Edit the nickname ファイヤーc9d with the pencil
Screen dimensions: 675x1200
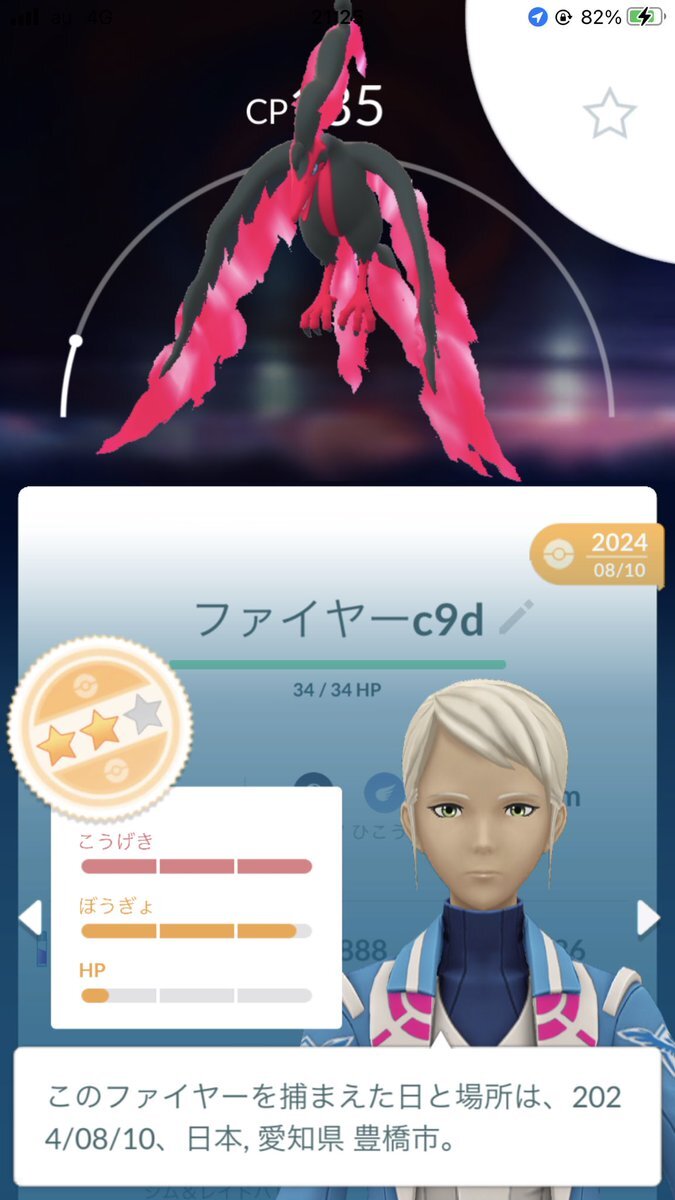pyautogui.click(x=519, y=618)
